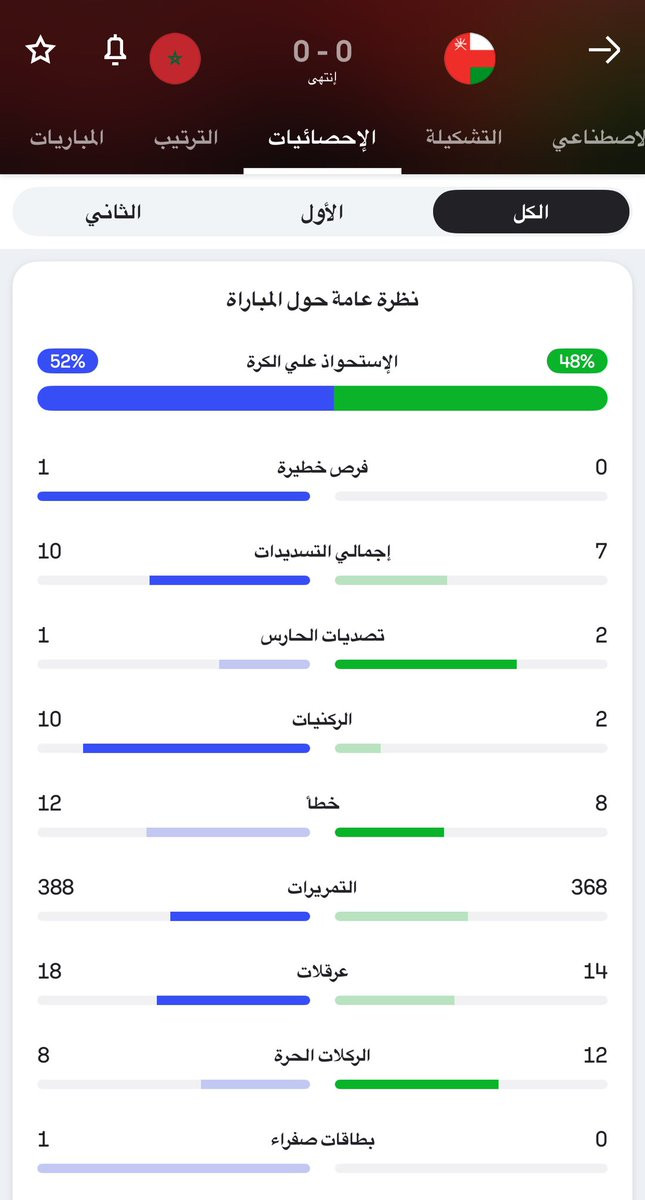The height and width of the screenshot is (1200, 645).
Task: Show full-match stats with الكل
Action: tap(531, 212)
